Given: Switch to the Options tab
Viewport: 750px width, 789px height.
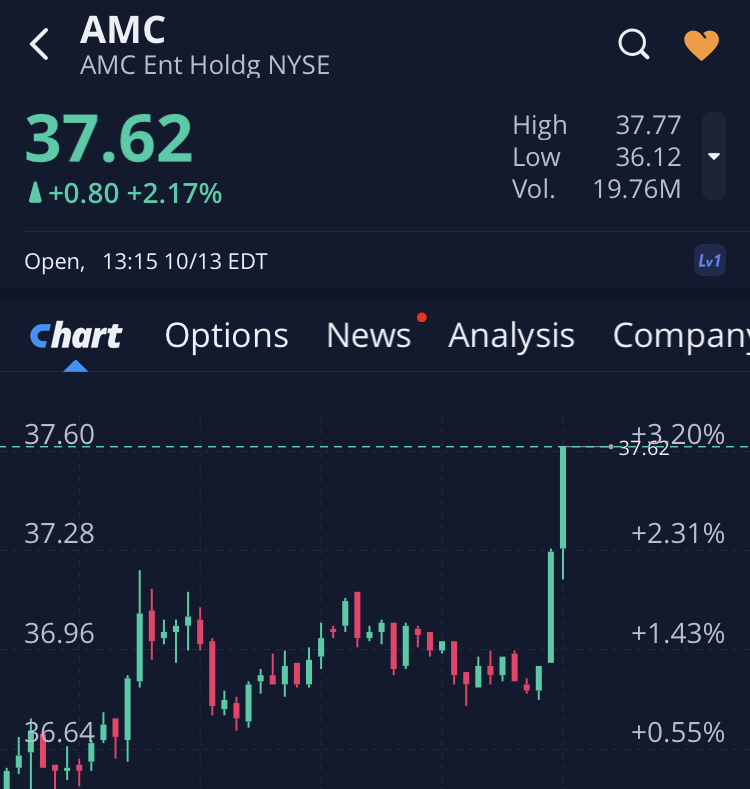Looking at the screenshot, I should point(226,336).
